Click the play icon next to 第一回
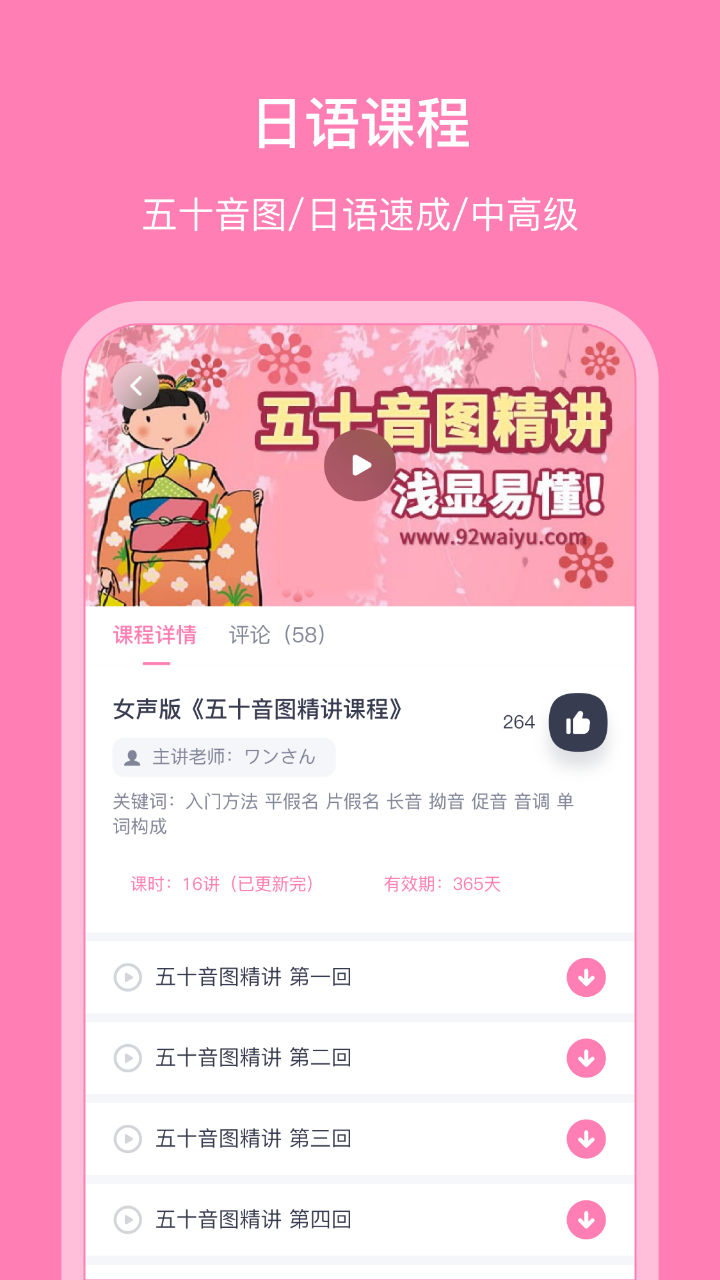Viewport: 720px width, 1280px height. coord(126,977)
